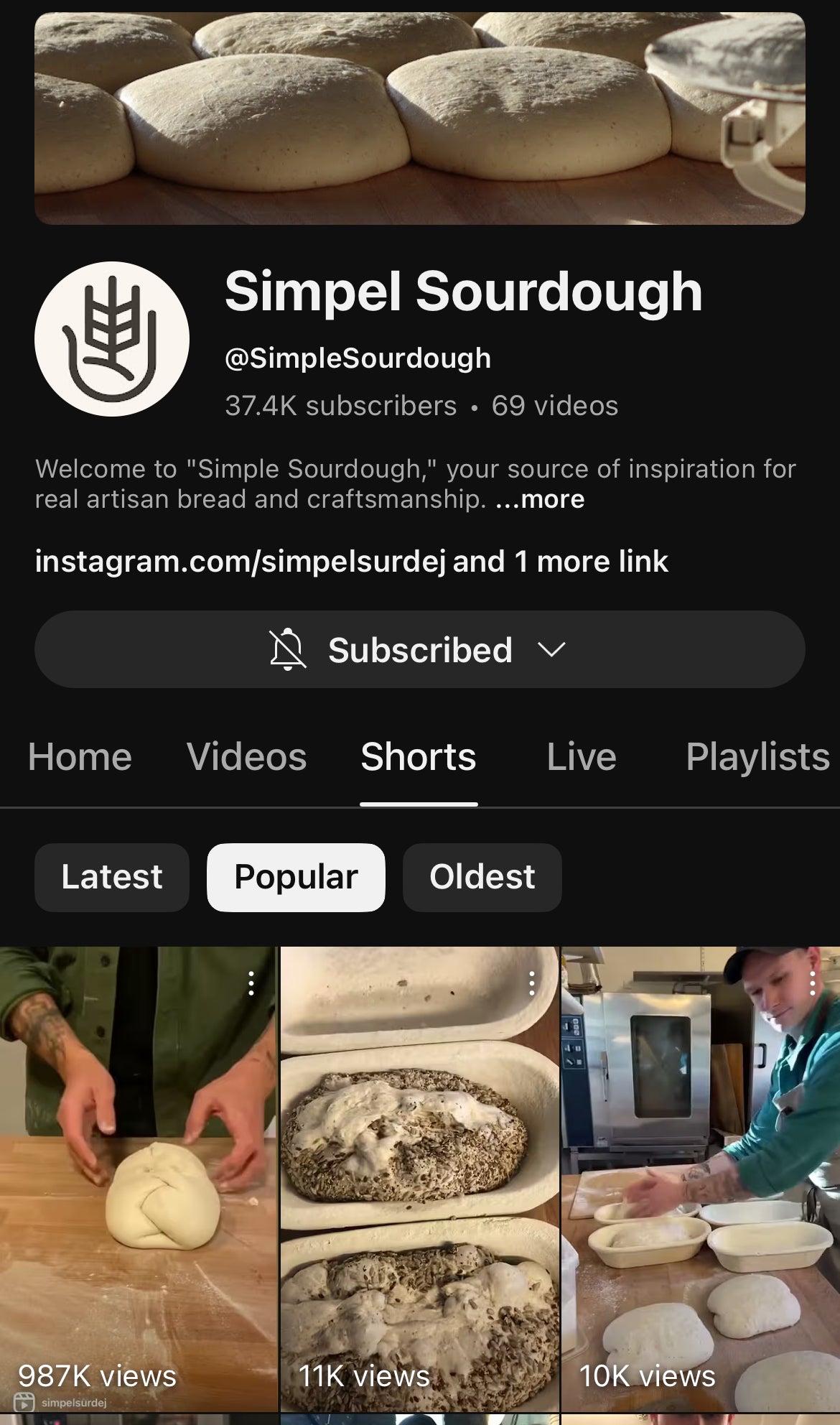Image resolution: width=840 pixels, height=1425 pixels.
Task: Open the instagram.com/simpelsurdej link
Action: click(x=241, y=562)
